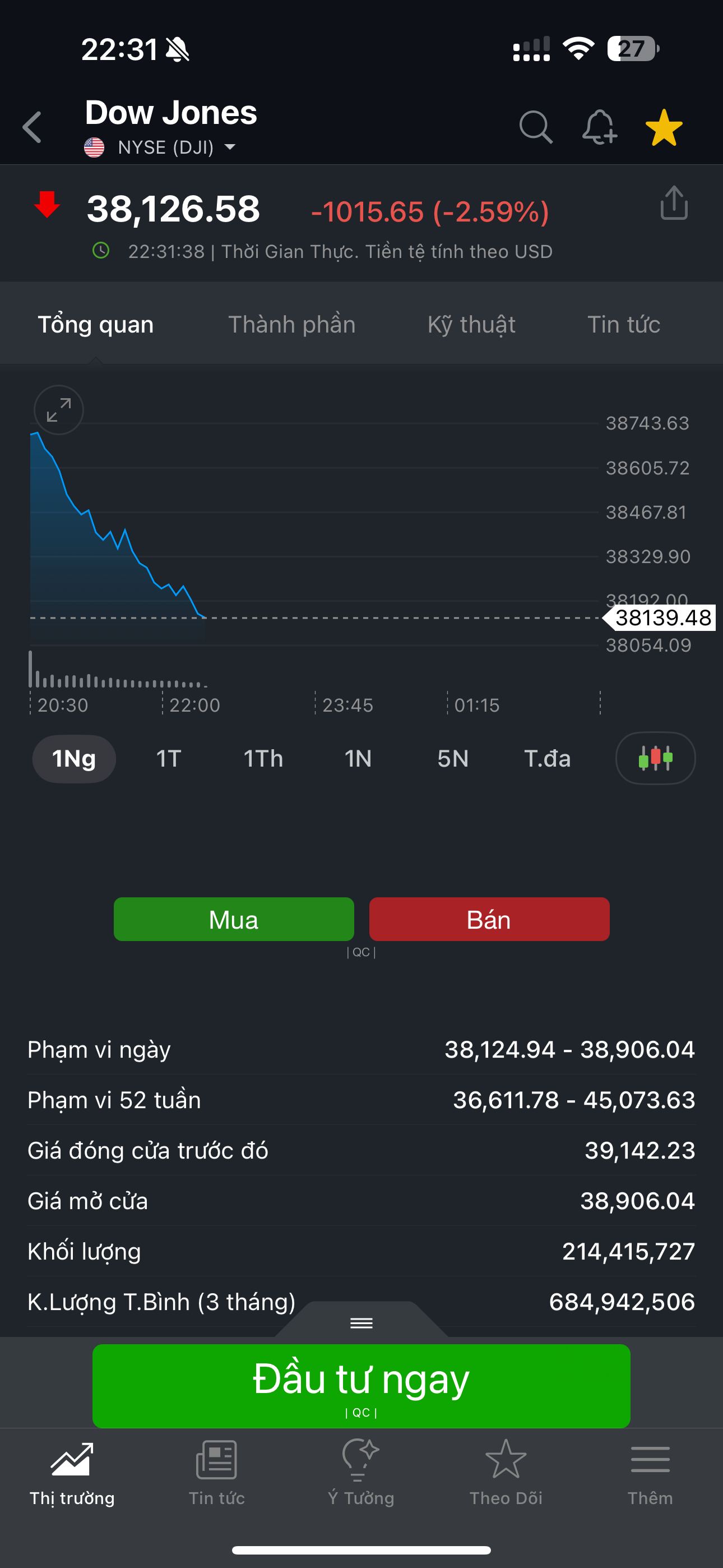Switch to the candlestick chart view
723x1568 pixels.
coord(655,758)
